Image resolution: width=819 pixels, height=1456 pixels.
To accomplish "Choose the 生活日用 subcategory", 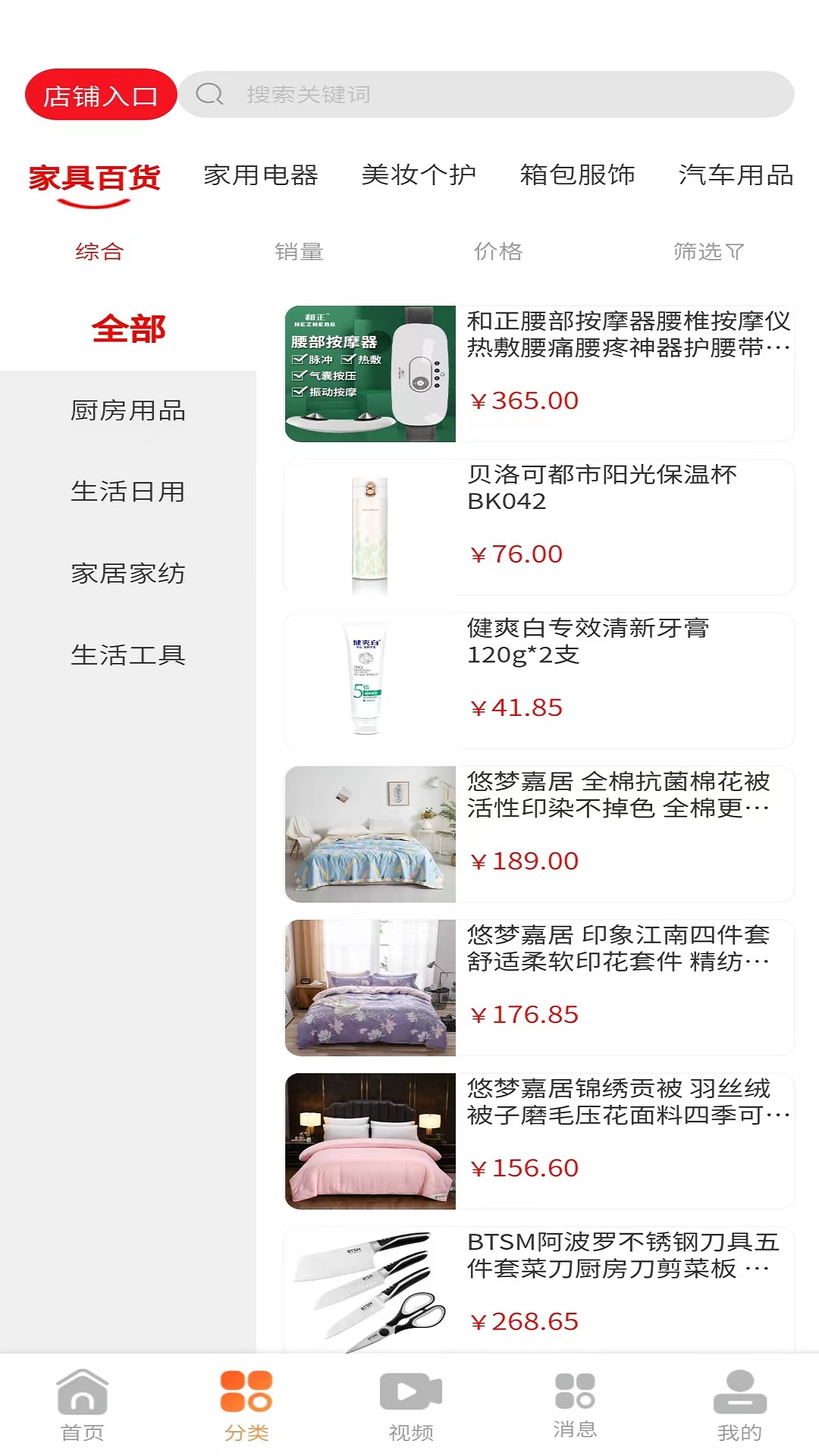I will (128, 492).
